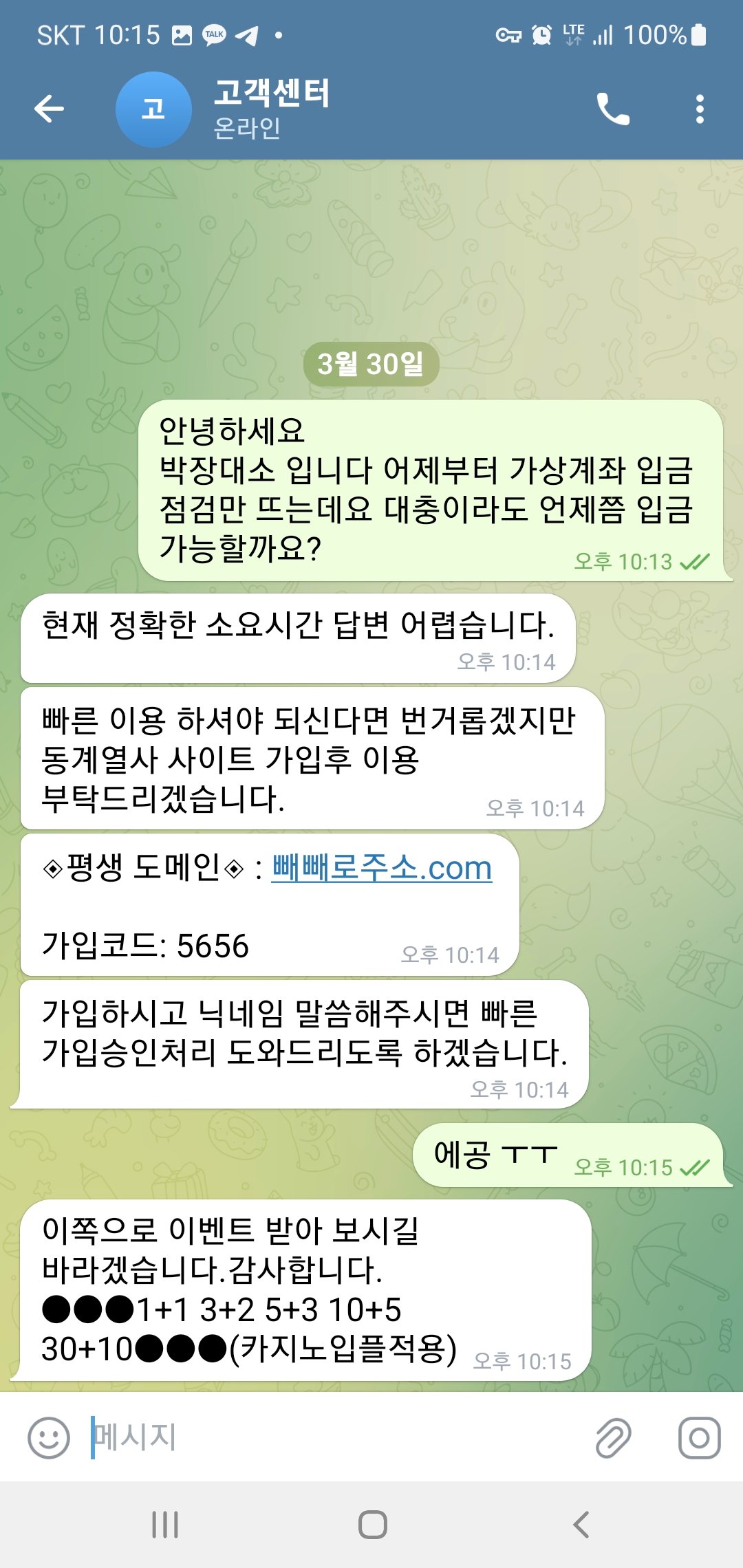Open the camera icon in message bar
Screen dimensions: 743x1568
click(x=699, y=1437)
